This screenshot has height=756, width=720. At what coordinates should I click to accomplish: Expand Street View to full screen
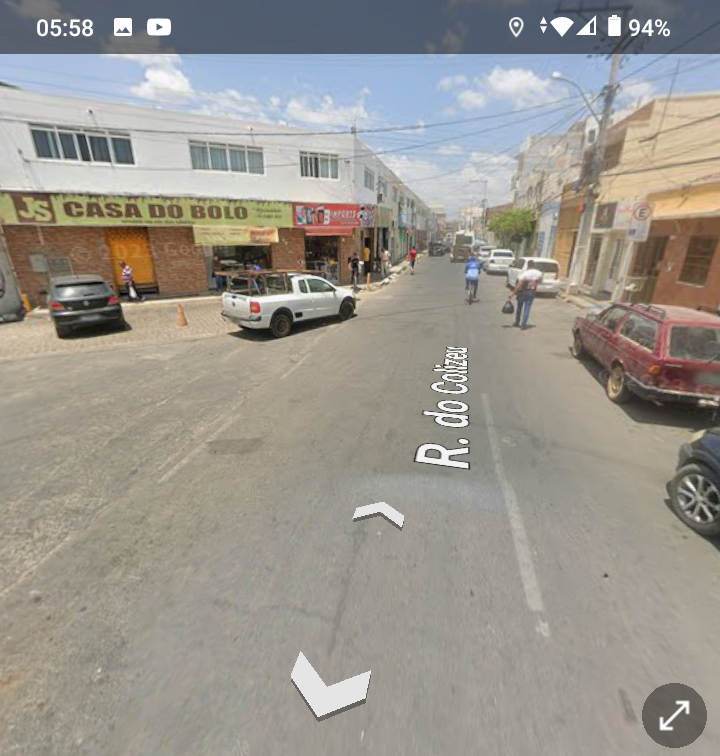pyautogui.click(x=674, y=715)
